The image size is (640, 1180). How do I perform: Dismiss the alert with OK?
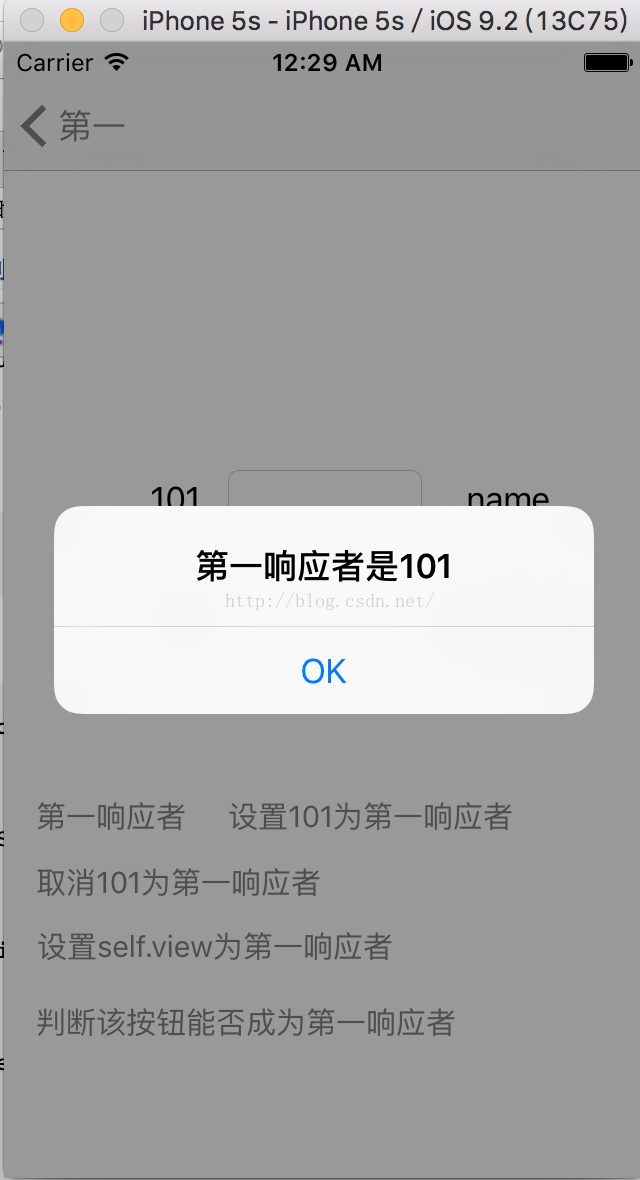(x=324, y=671)
